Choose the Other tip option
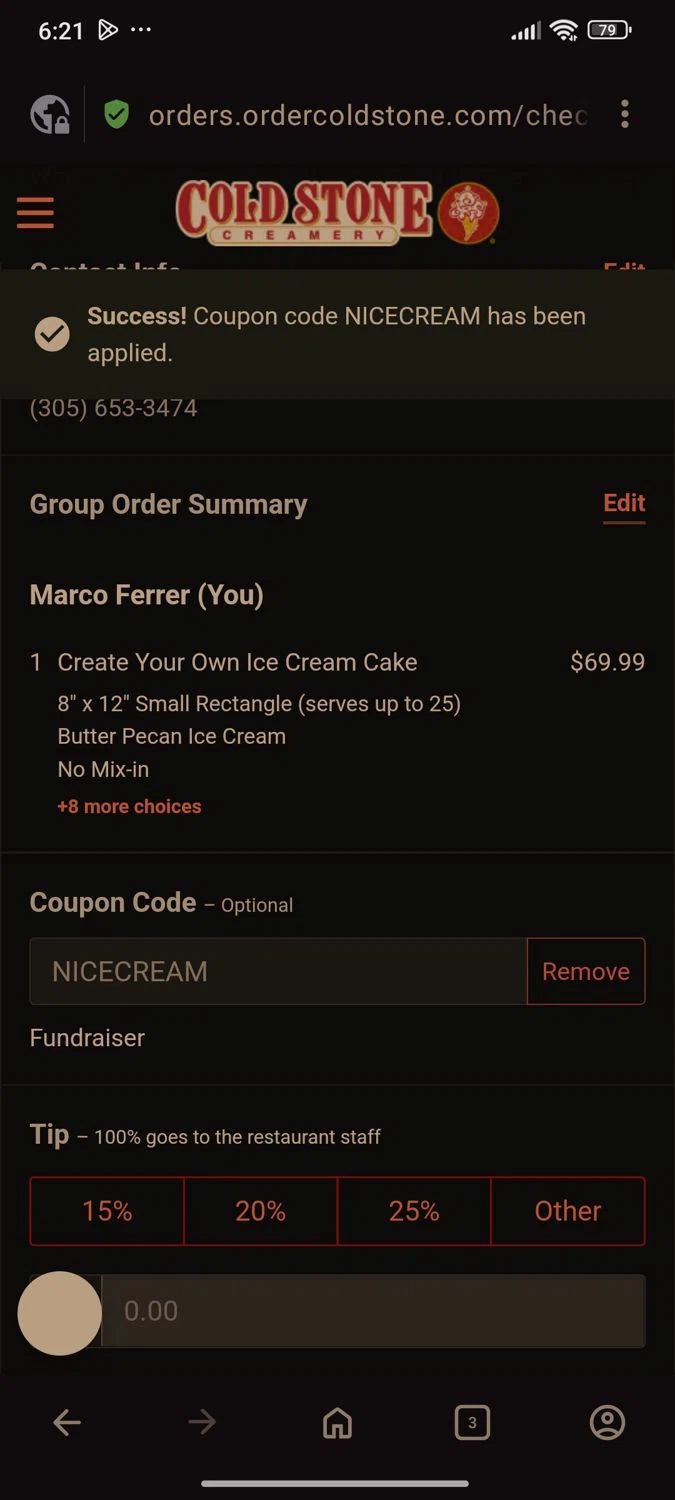675x1500 pixels. (567, 1211)
